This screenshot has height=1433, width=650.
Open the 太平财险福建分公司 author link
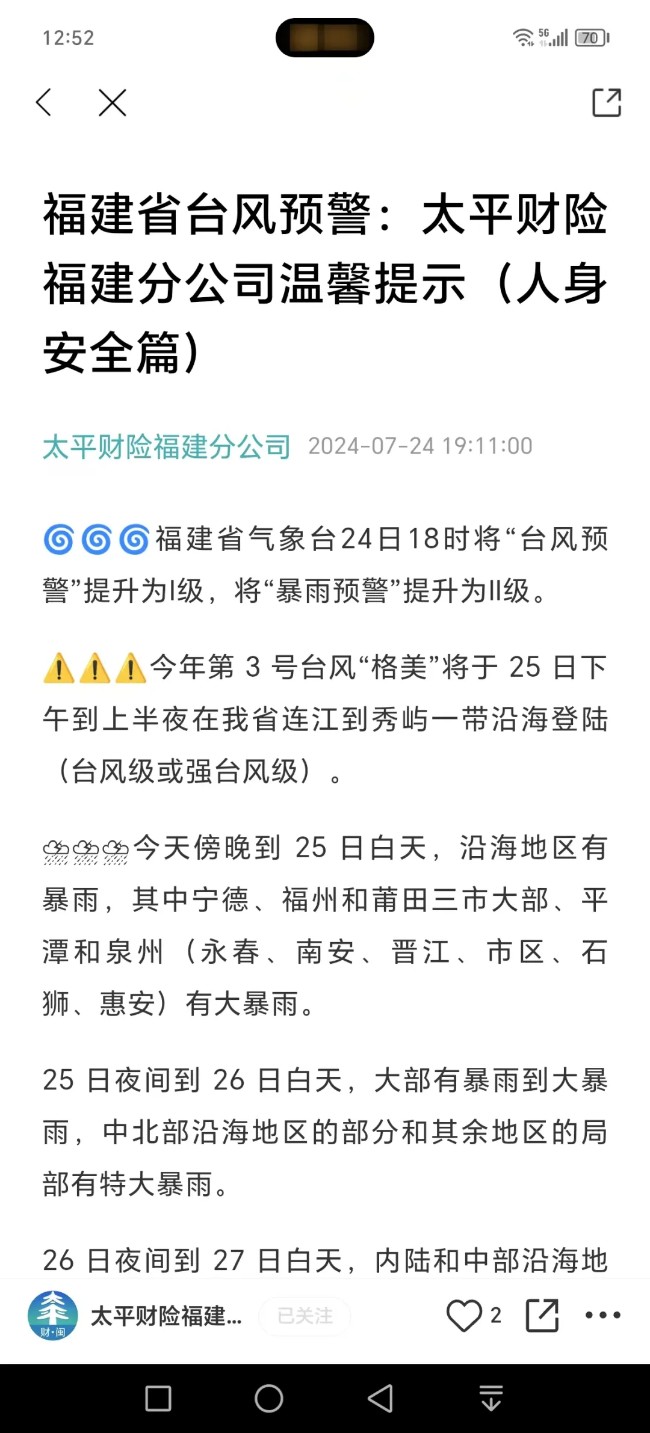[166, 446]
